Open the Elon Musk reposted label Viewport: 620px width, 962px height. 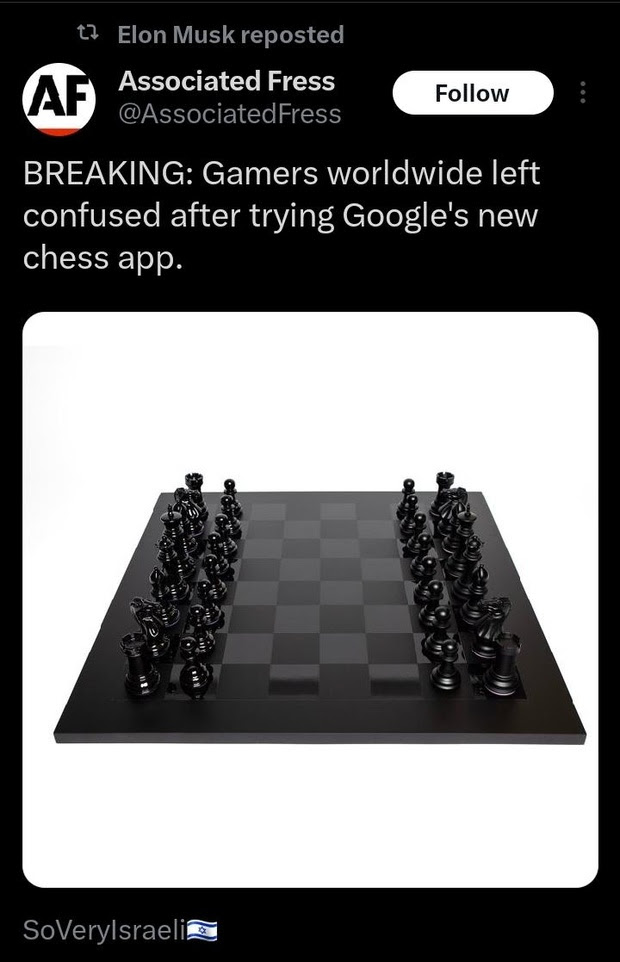click(x=230, y=35)
